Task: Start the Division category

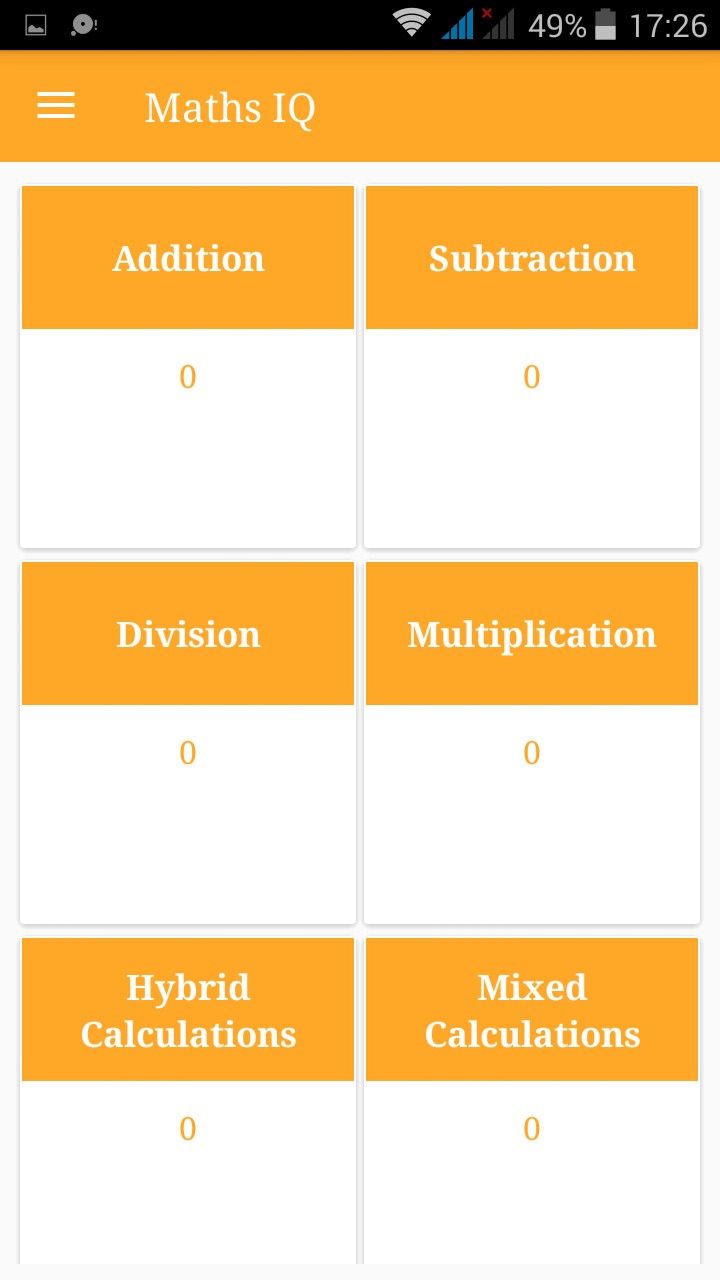Action: tap(188, 742)
